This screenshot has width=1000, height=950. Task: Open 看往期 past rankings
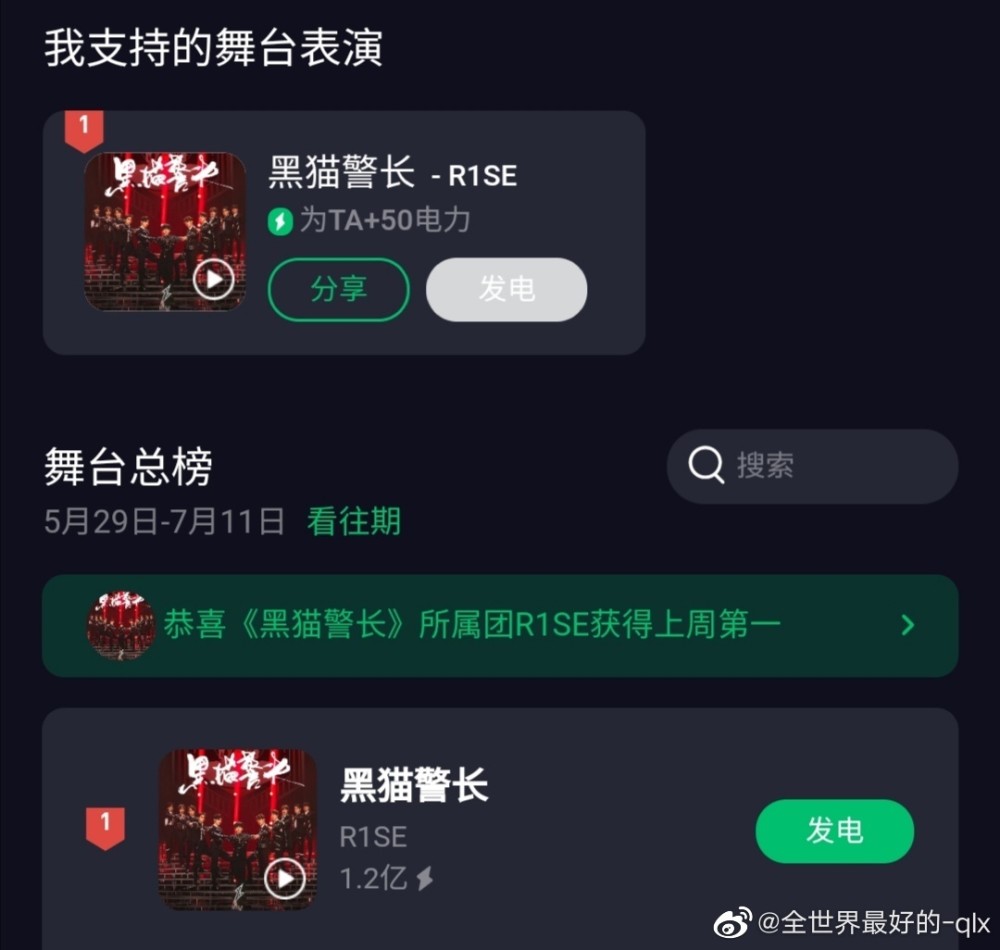pos(353,521)
